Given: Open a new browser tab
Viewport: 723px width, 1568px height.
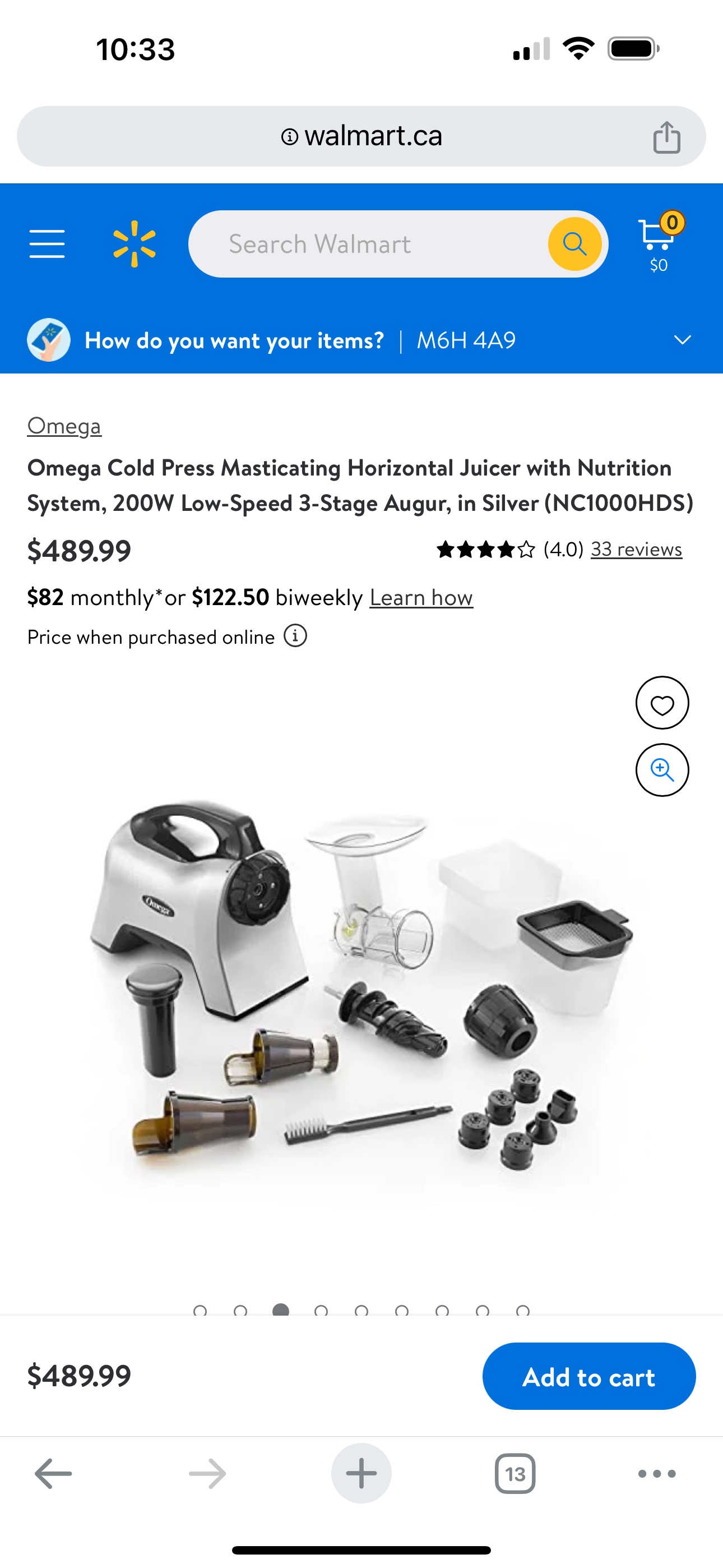Looking at the screenshot, I should tap(361, 1474).
